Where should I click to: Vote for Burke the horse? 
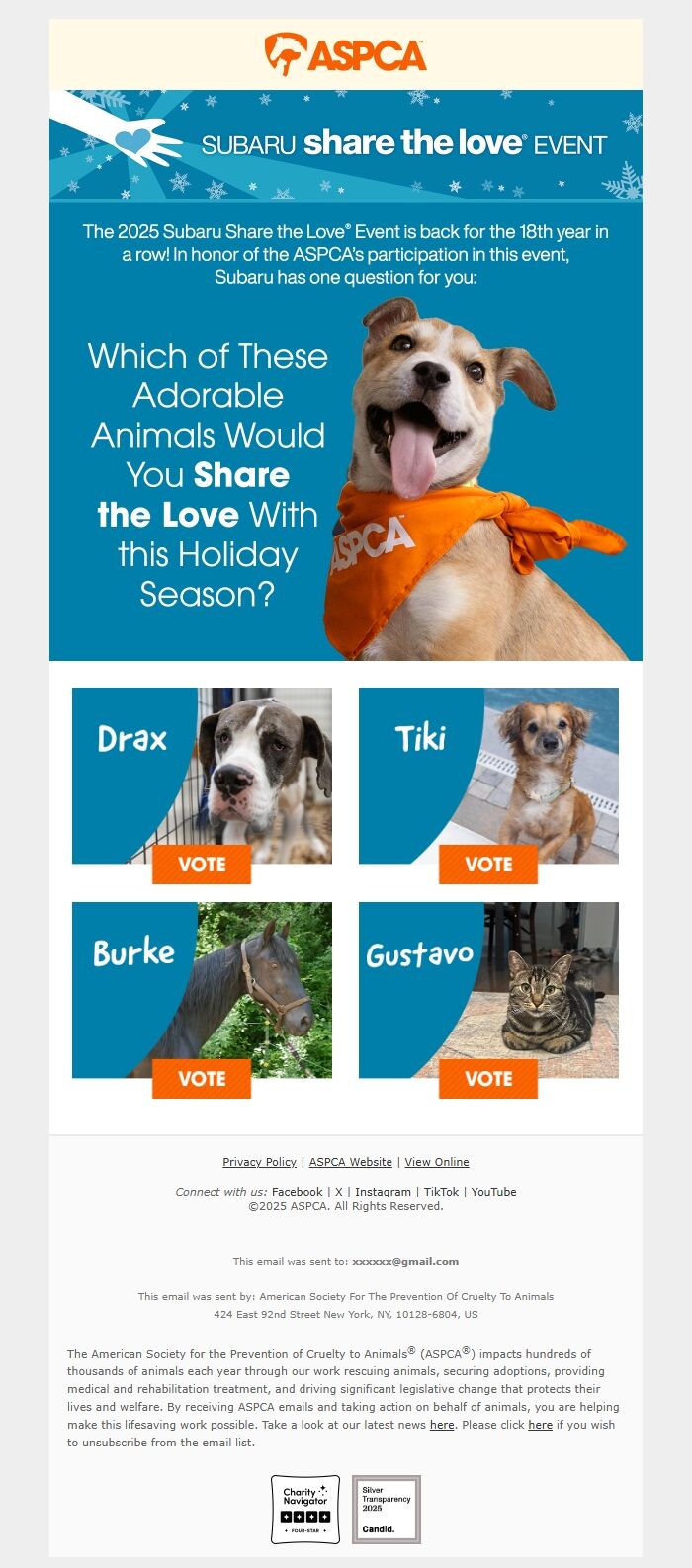pyautogui.click(x=202, y=1079)
